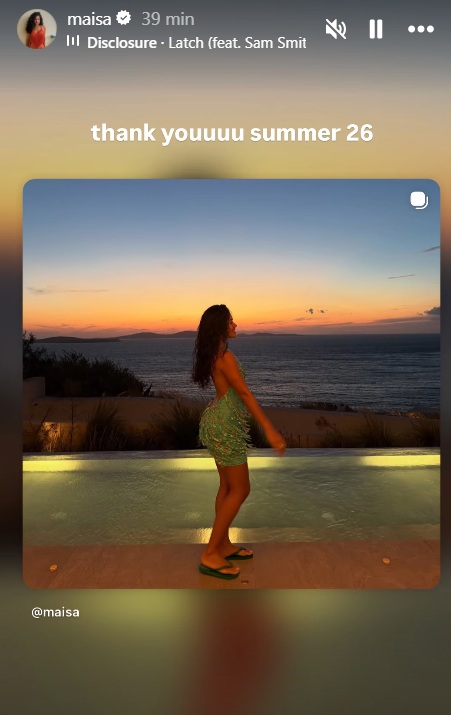Pause the story playback
This screenshot has height=715, width=451.
pyautogui.click(x=376, y=29)
